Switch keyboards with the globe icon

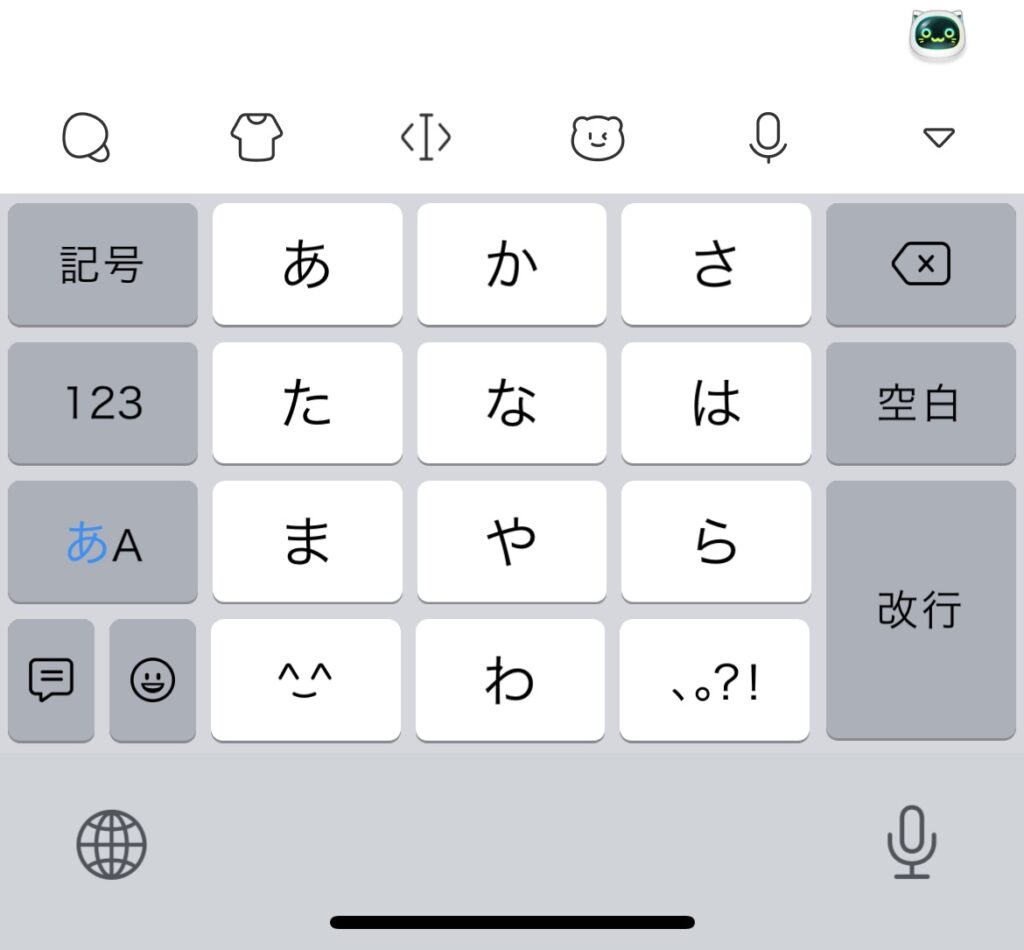[111, 845]
